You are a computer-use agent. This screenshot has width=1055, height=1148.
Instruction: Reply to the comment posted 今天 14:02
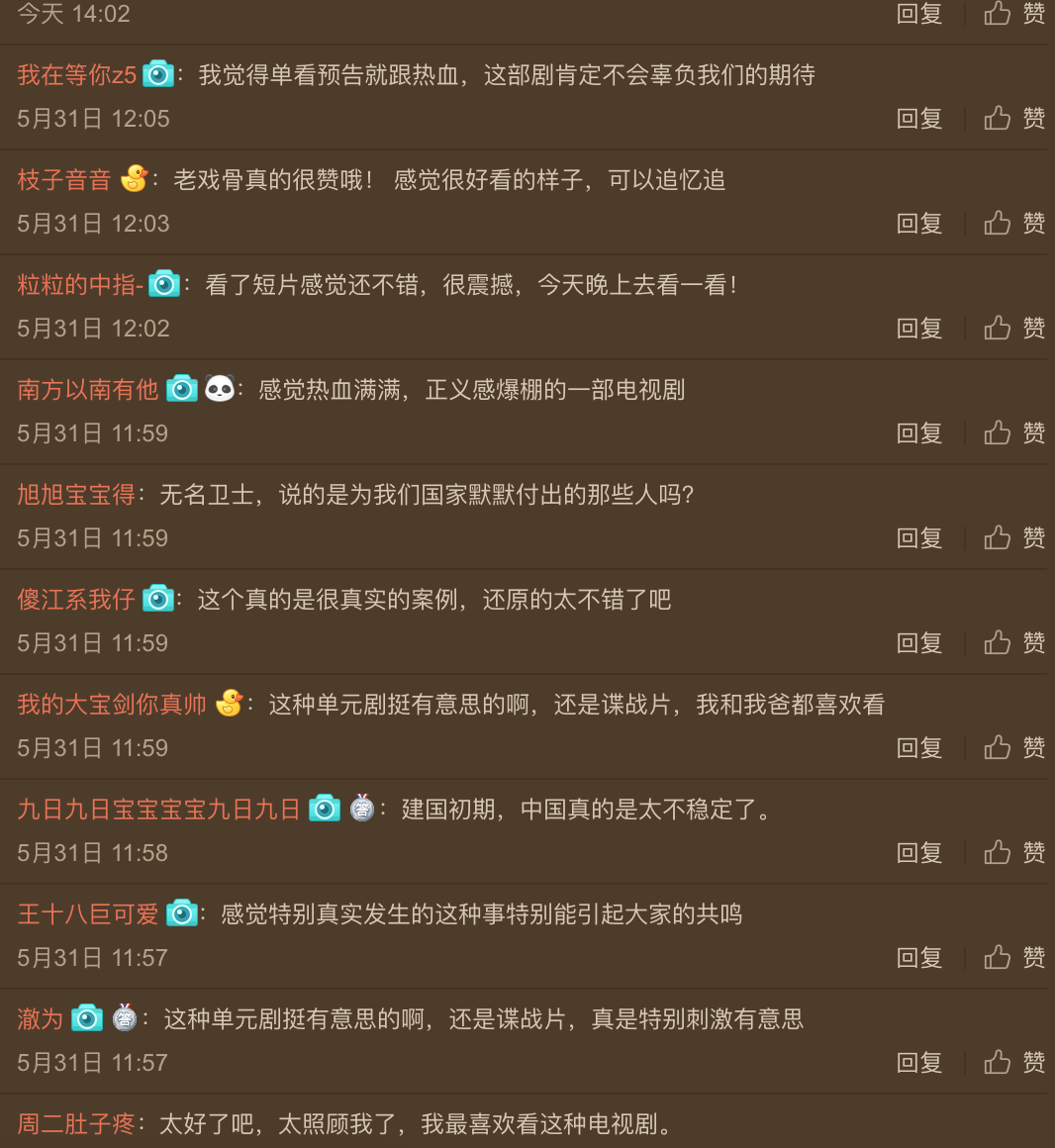point(918,14)
